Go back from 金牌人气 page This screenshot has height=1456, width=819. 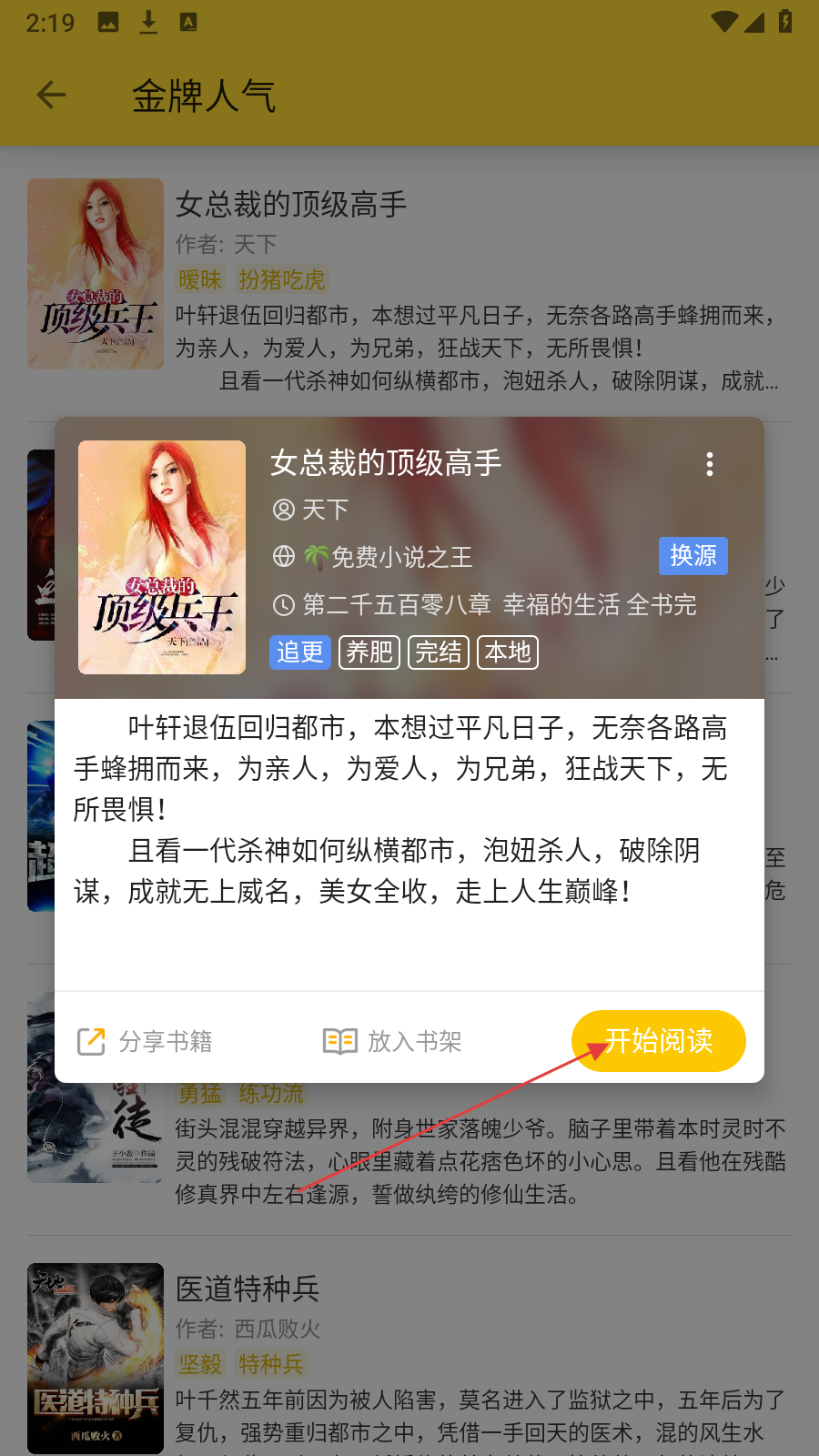coord(52,95)
